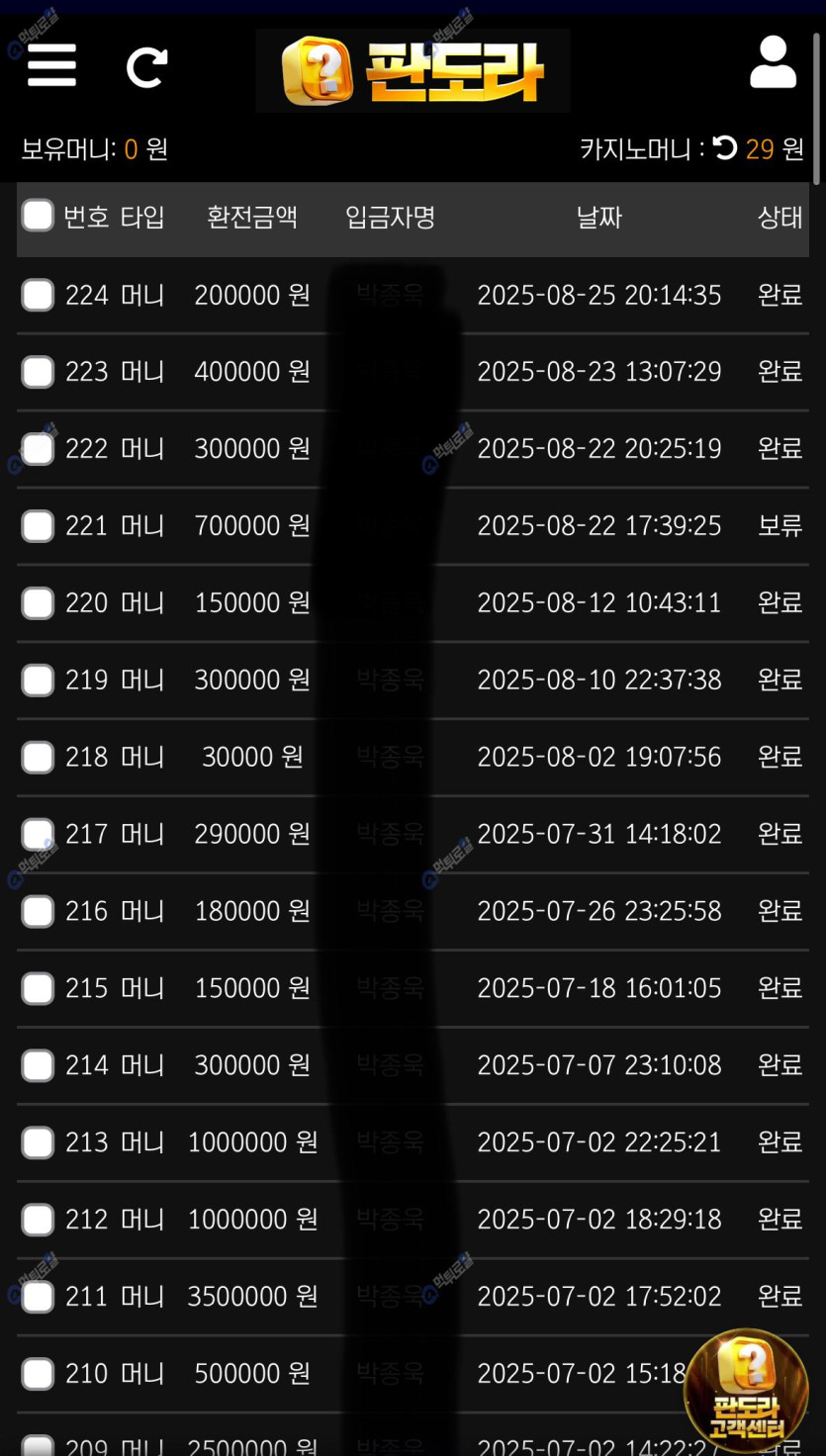Check the box for row 211

click(x=38, y=1298)
